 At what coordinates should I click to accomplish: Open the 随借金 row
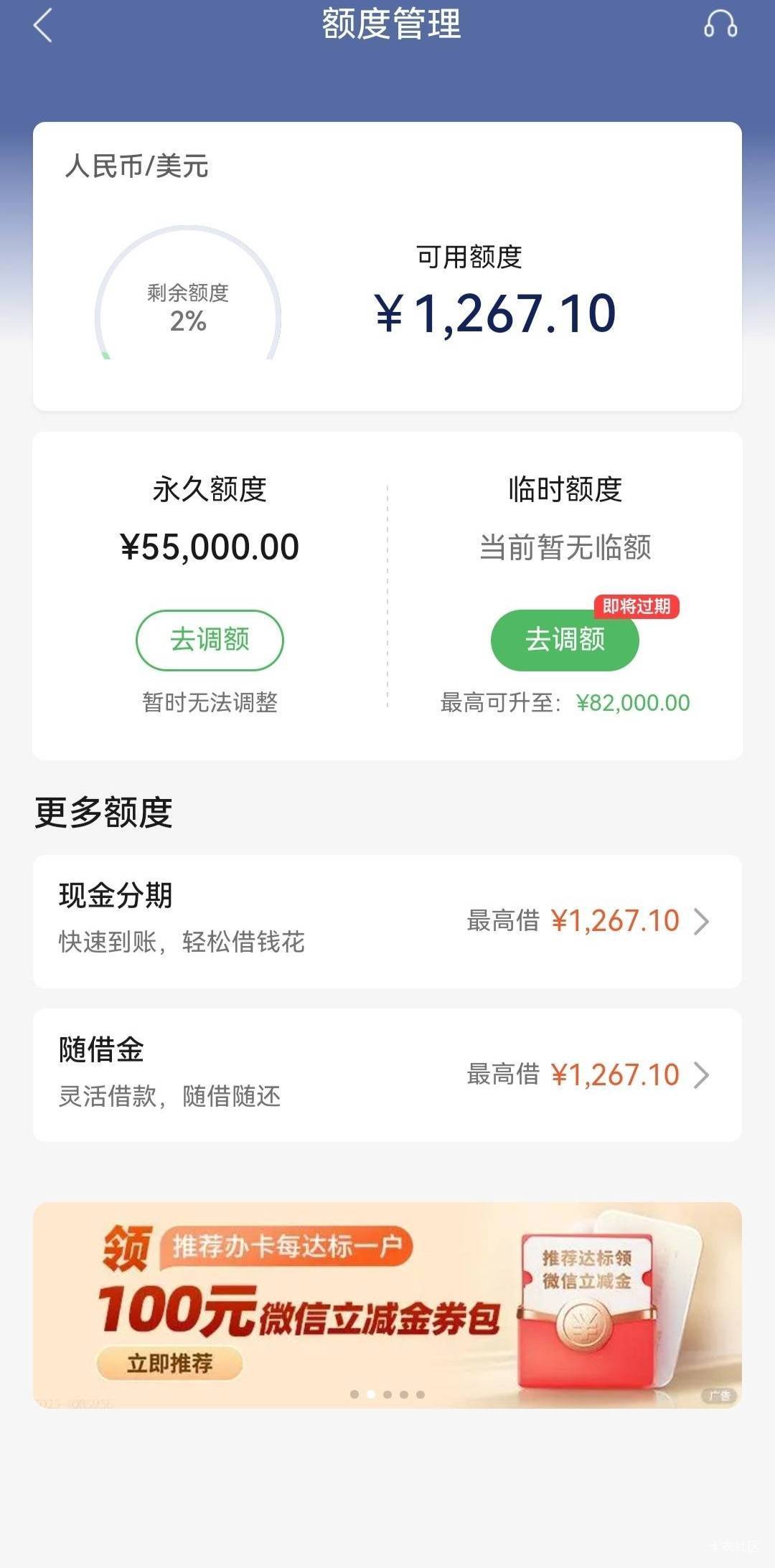point(387,1075)
